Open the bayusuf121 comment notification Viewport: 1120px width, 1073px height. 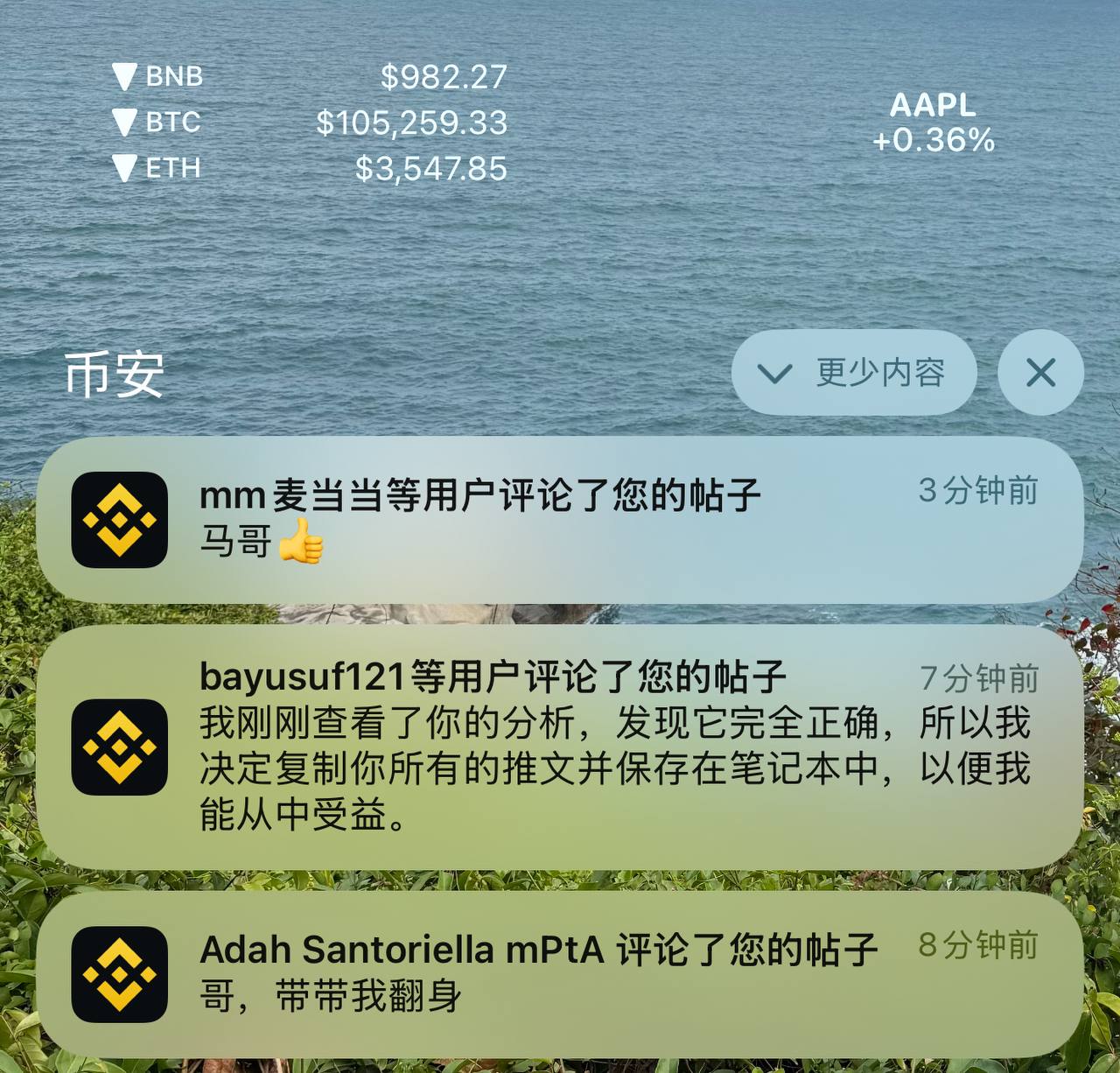(560, 747)
